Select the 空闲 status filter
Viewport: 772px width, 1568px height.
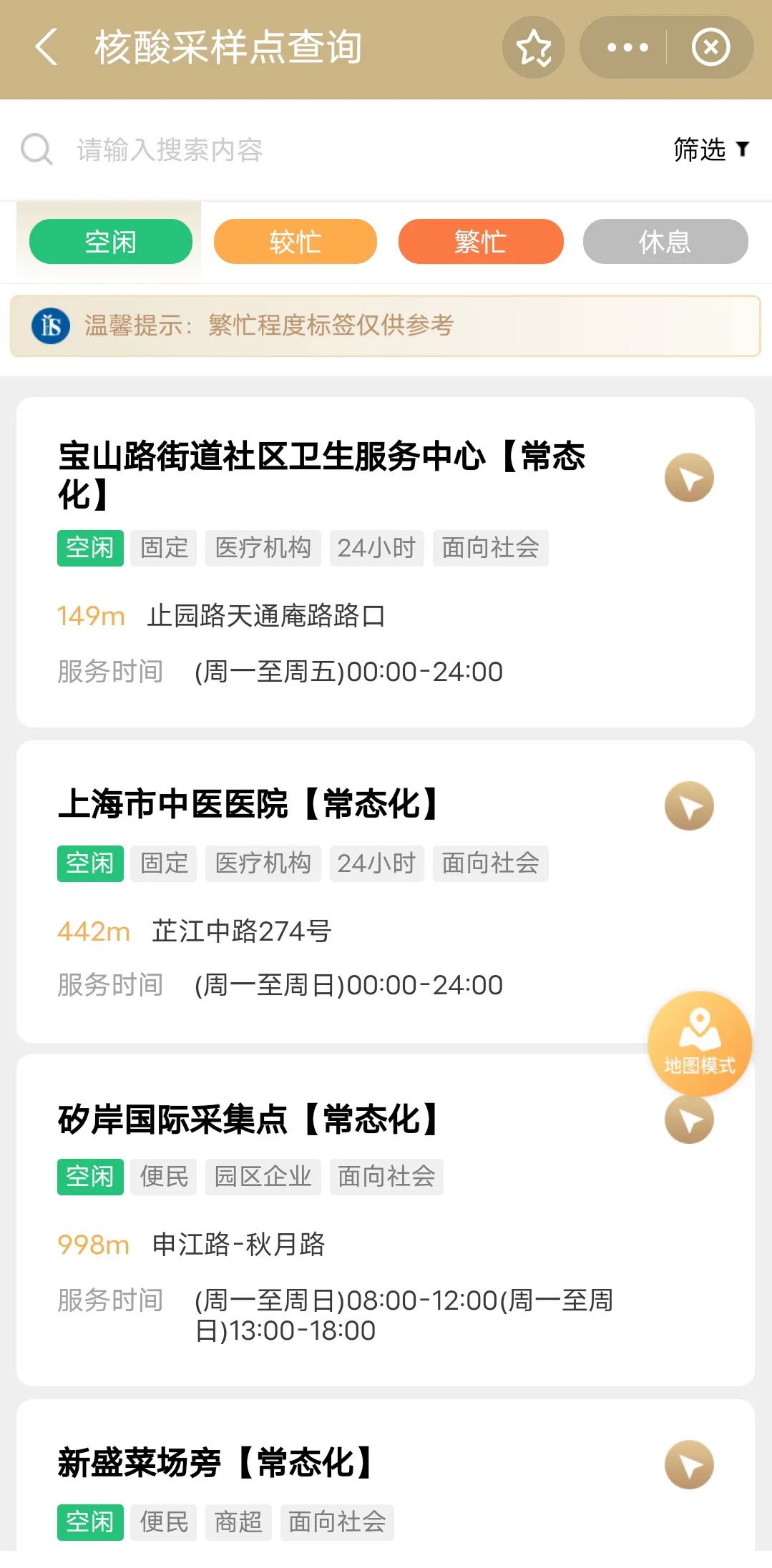(x=111, y=242)
